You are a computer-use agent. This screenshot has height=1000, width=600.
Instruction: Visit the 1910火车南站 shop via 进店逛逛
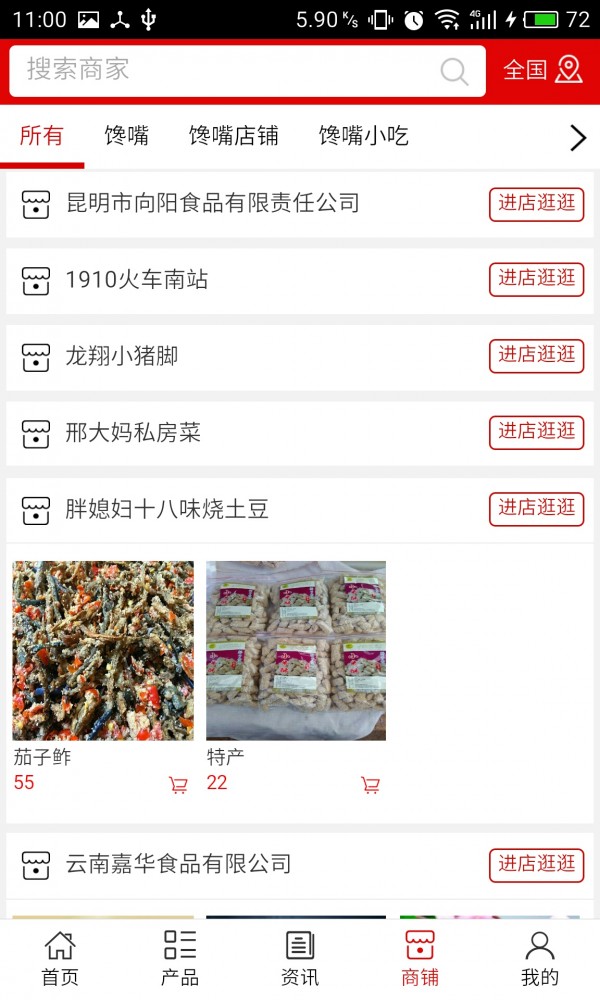coord(536,280)
